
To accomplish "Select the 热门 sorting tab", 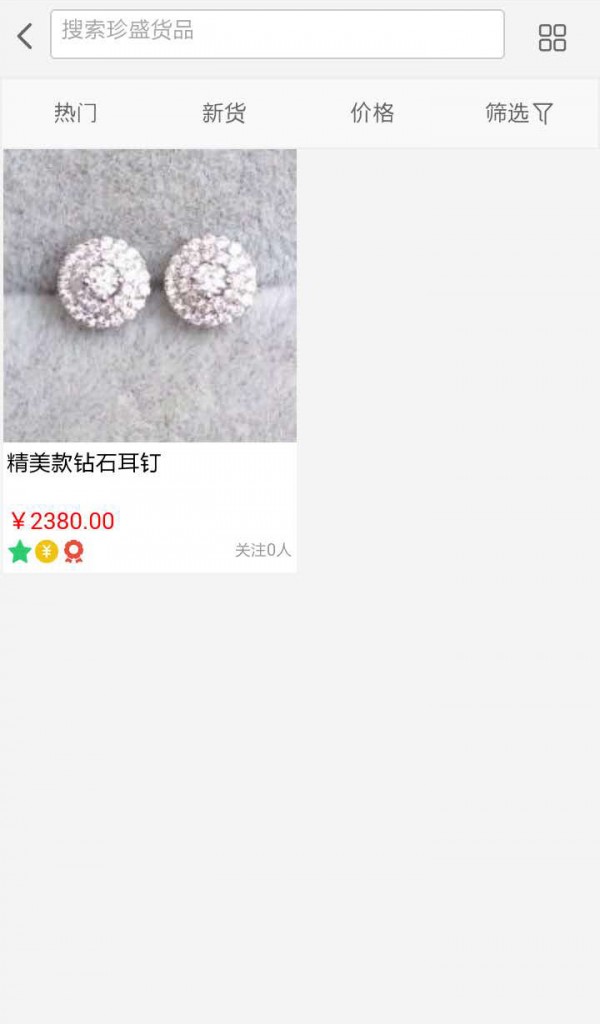I will (76, 114).
